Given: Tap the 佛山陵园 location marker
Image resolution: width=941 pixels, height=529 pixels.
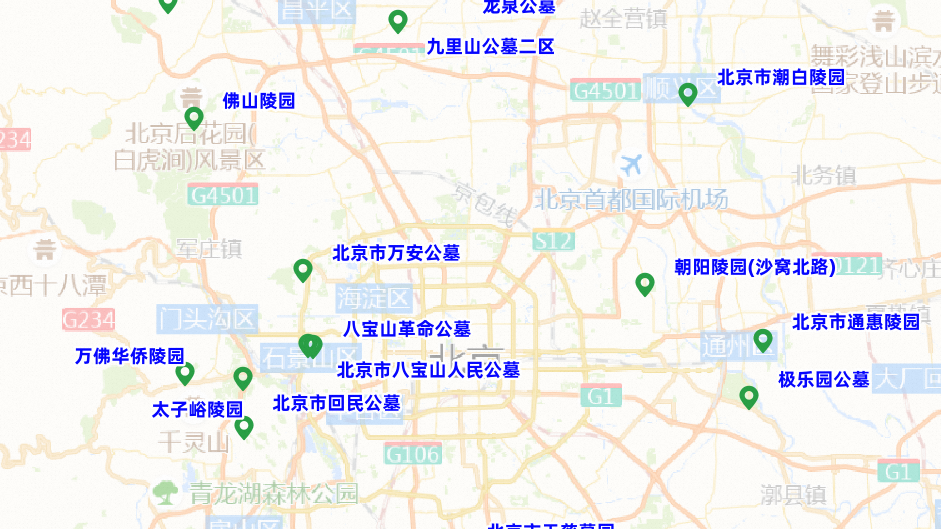Looking at the screenshot, I should [194, 118].
